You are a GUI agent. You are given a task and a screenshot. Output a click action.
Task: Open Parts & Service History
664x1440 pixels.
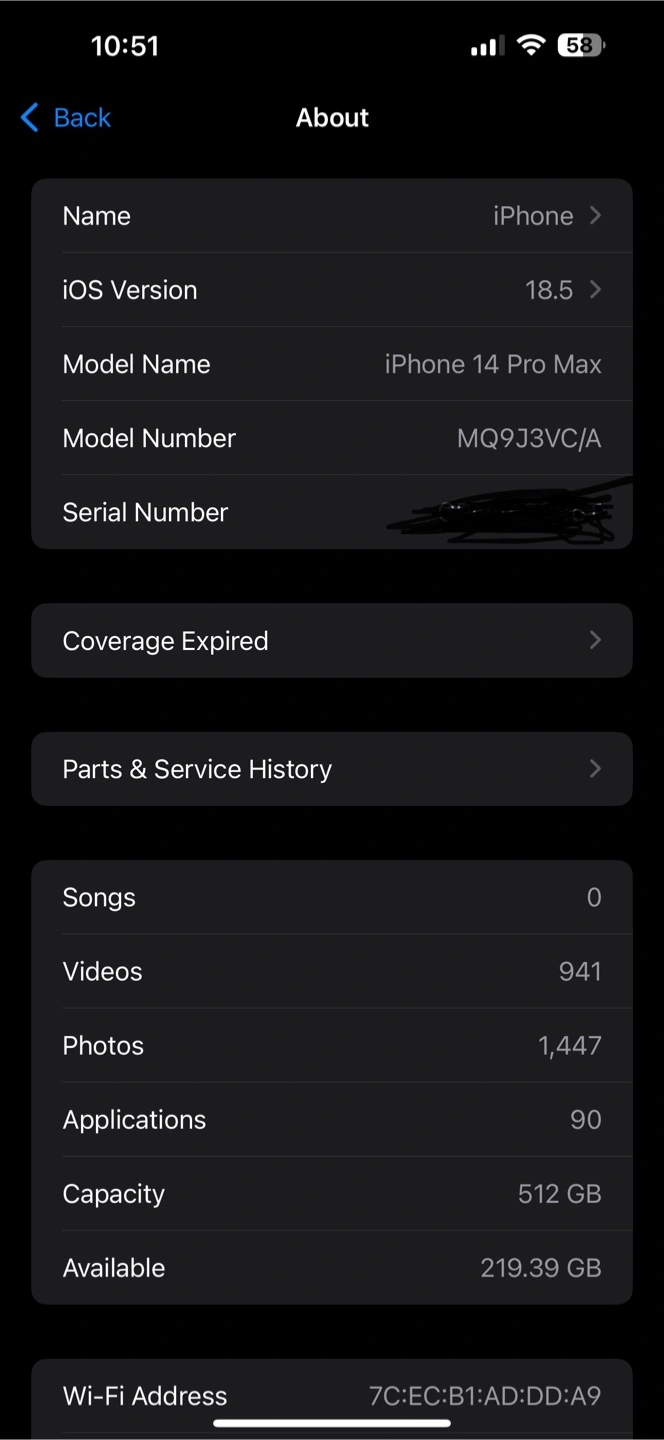[332, 769]
